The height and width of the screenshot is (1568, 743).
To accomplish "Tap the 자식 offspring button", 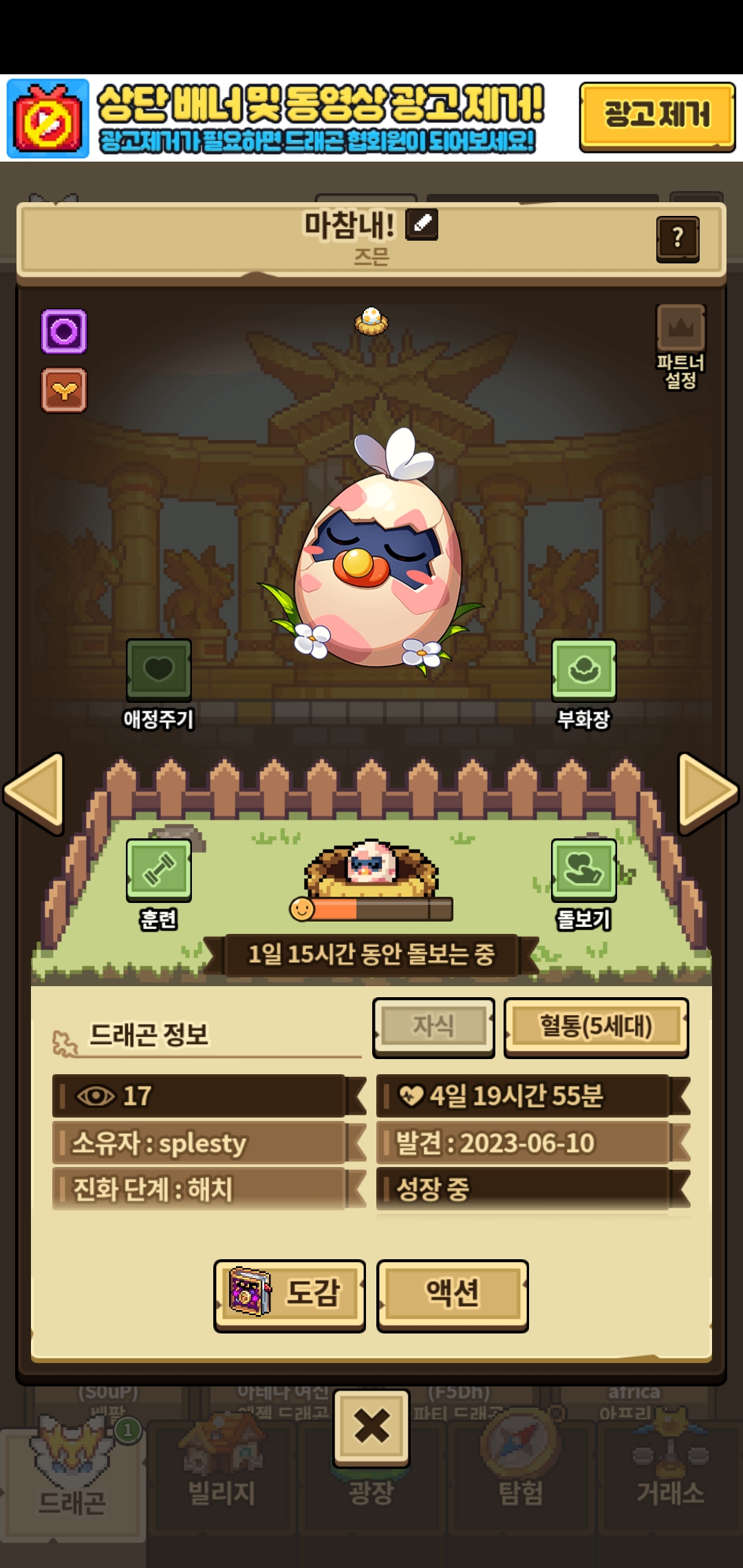I will tap(433, 1027).
